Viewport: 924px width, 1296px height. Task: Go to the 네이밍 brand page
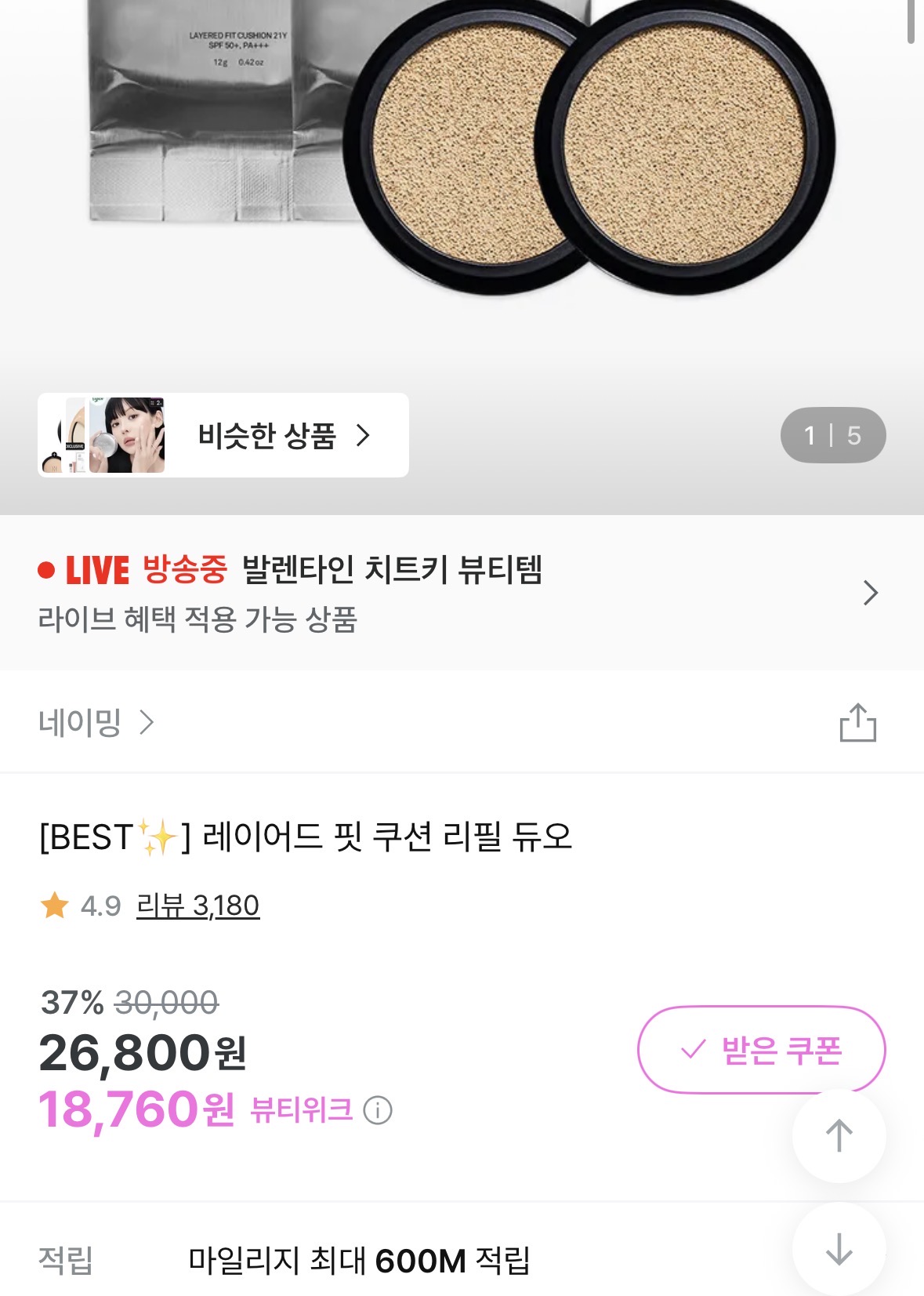click(x=96, y=722)
